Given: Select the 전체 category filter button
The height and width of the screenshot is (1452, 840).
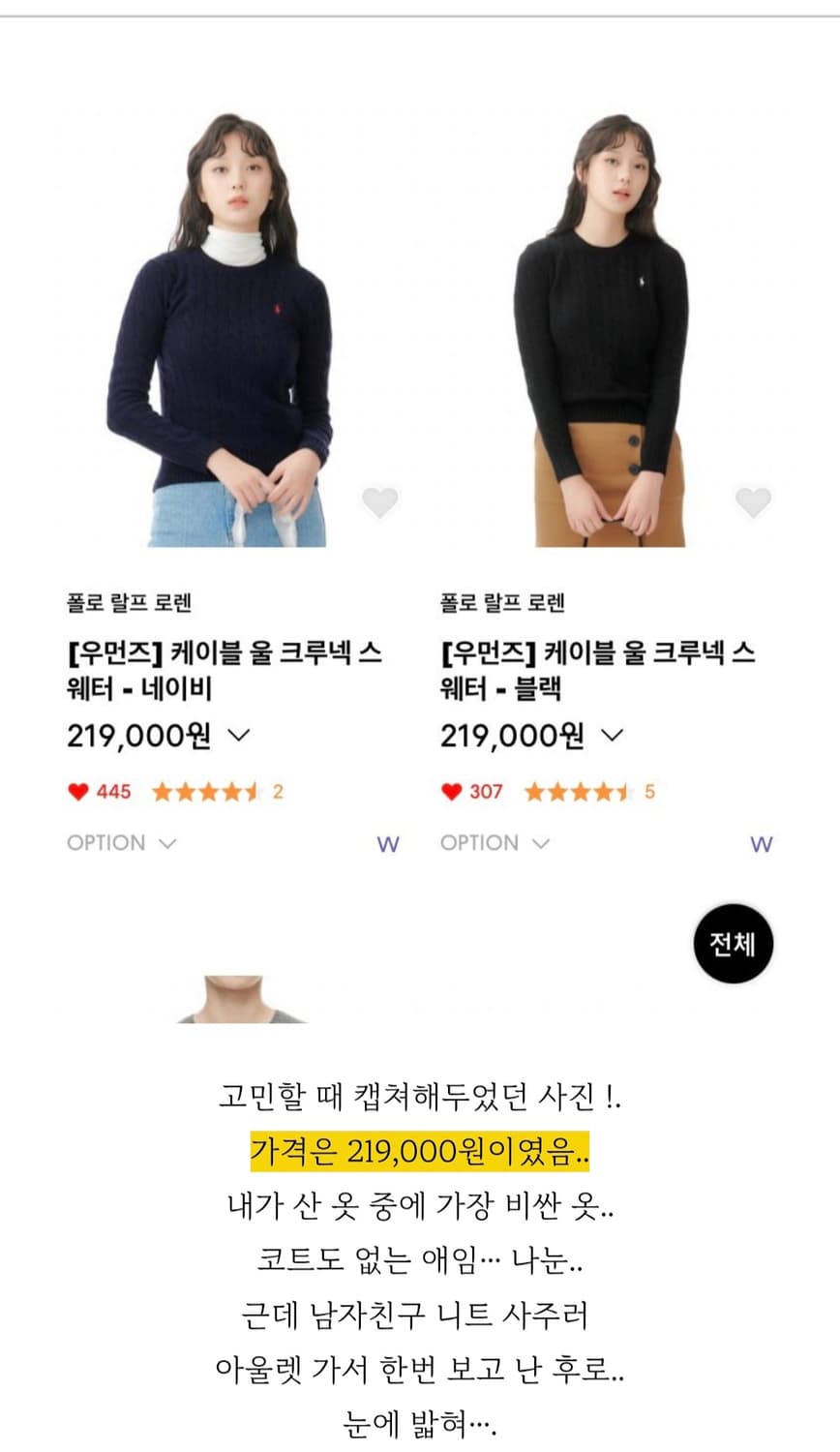Looking at the screenshot, I should coord(733,944).
